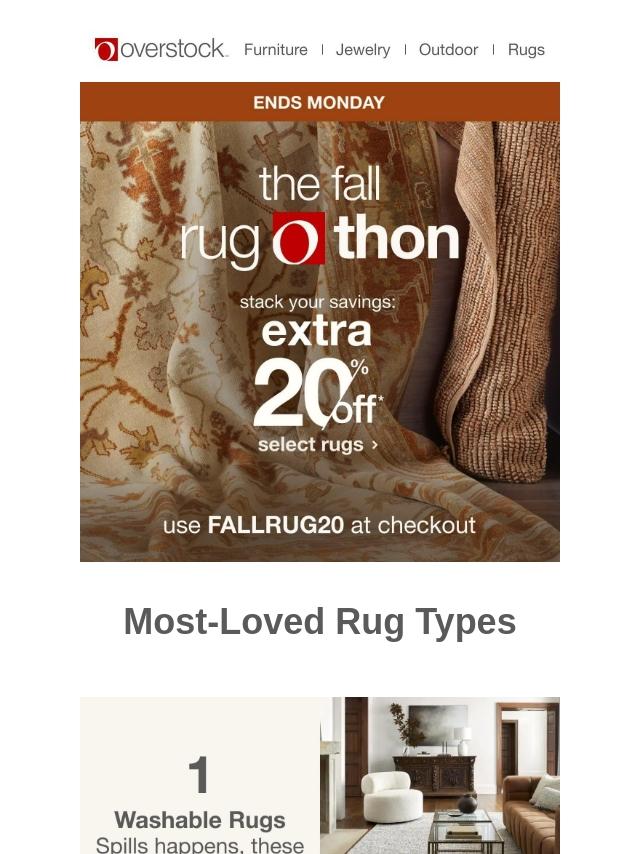Screen dimensions: 640x854
Task: Go to the Jewelry category
Action: (x=363, y=50)
